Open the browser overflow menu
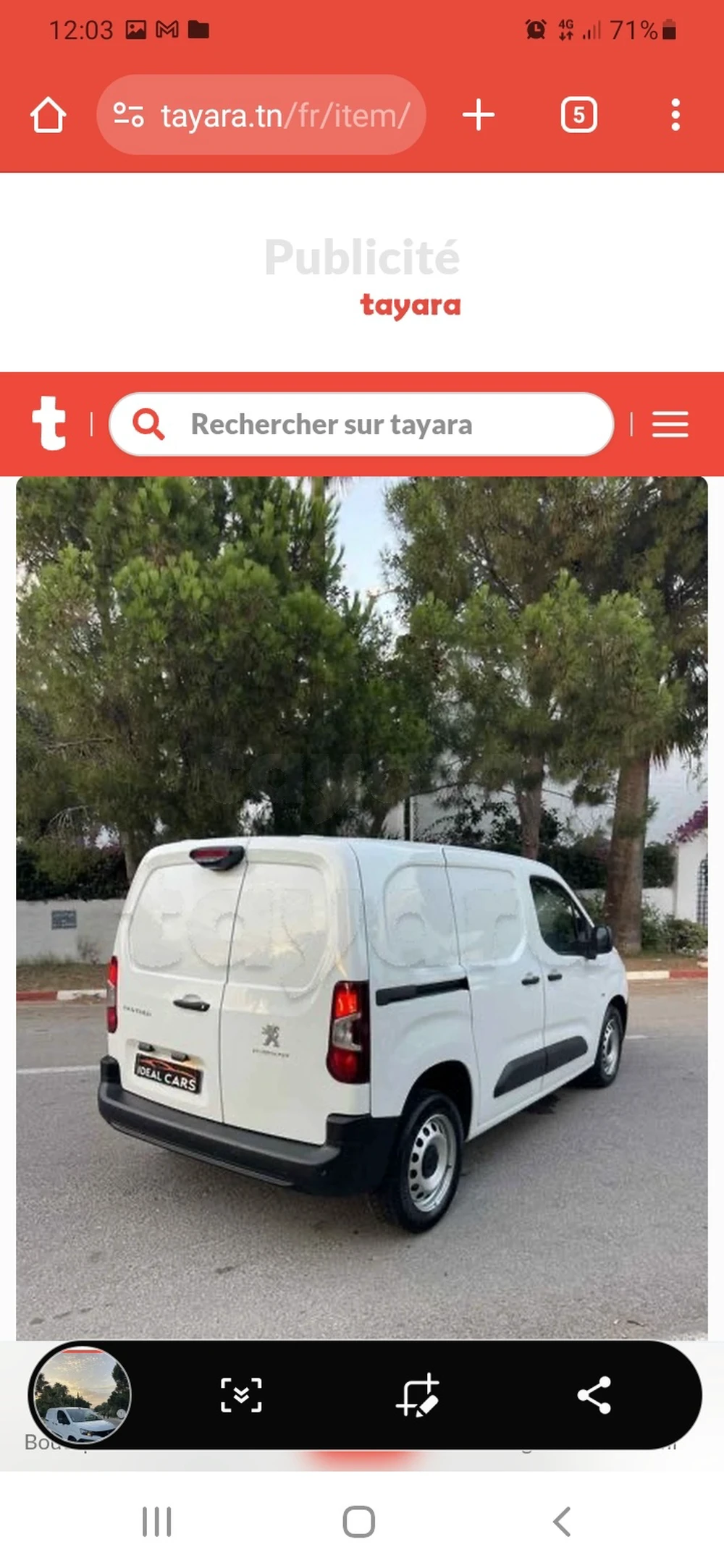The image size is (724, 1568). point(675,115)
